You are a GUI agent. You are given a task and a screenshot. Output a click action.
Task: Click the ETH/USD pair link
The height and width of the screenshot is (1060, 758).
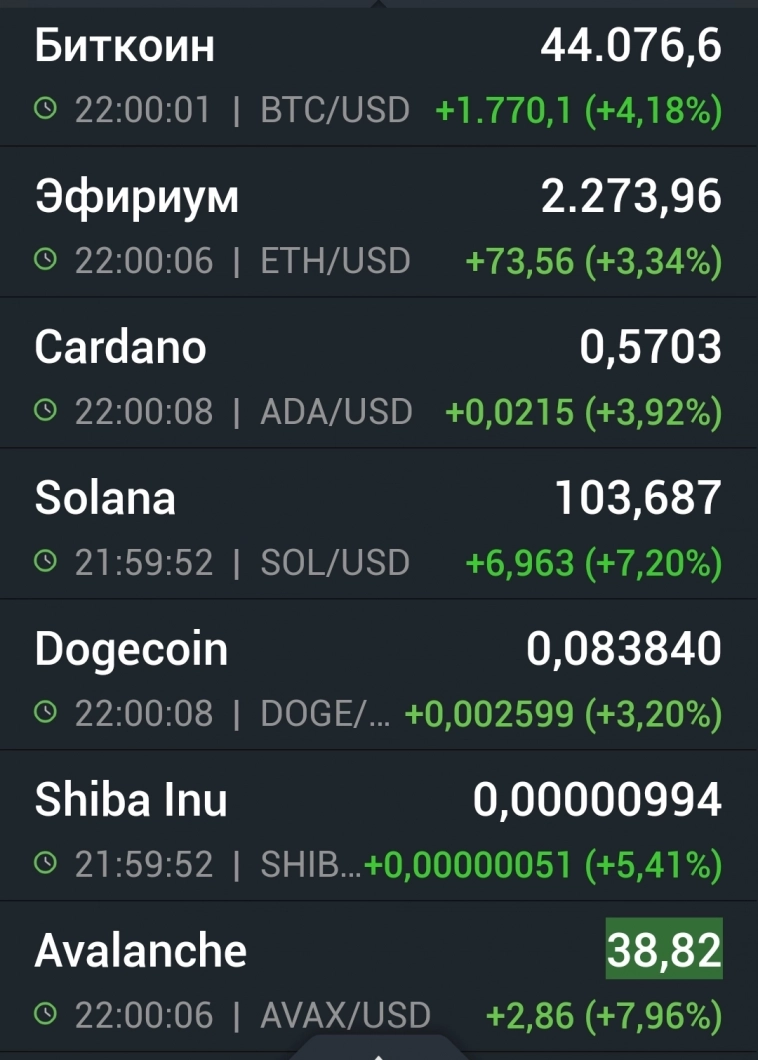[x=334, y=262]
